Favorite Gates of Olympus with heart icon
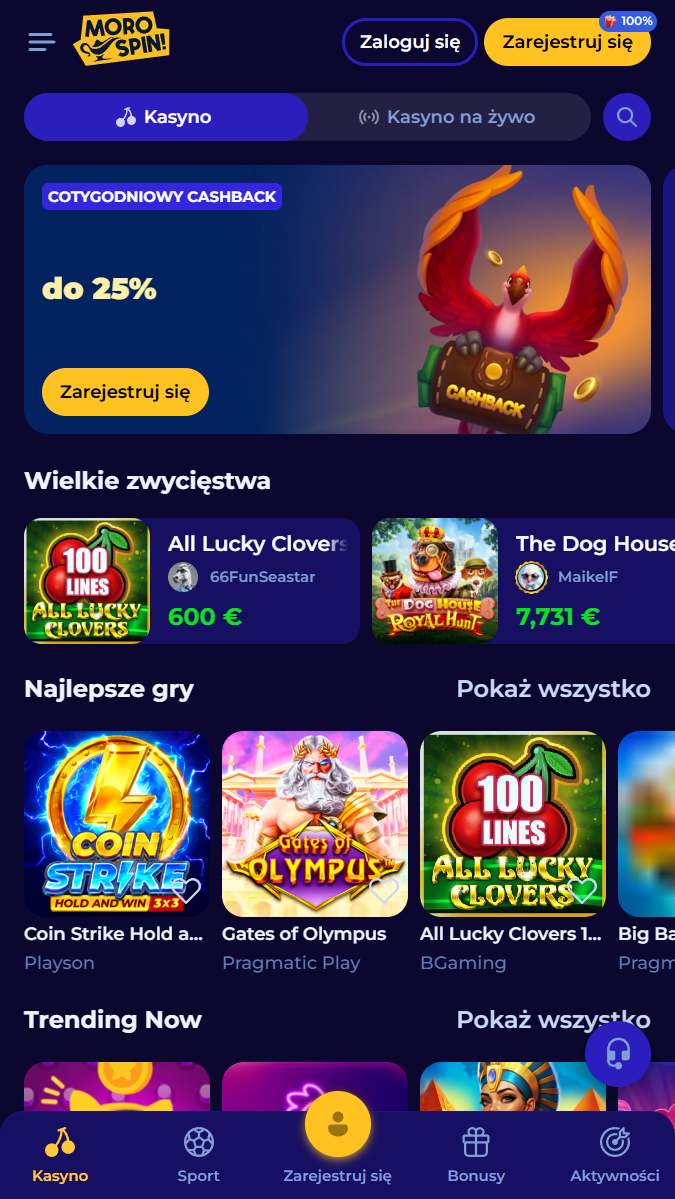The image size is (675, 1199). [x=385, y=891]
